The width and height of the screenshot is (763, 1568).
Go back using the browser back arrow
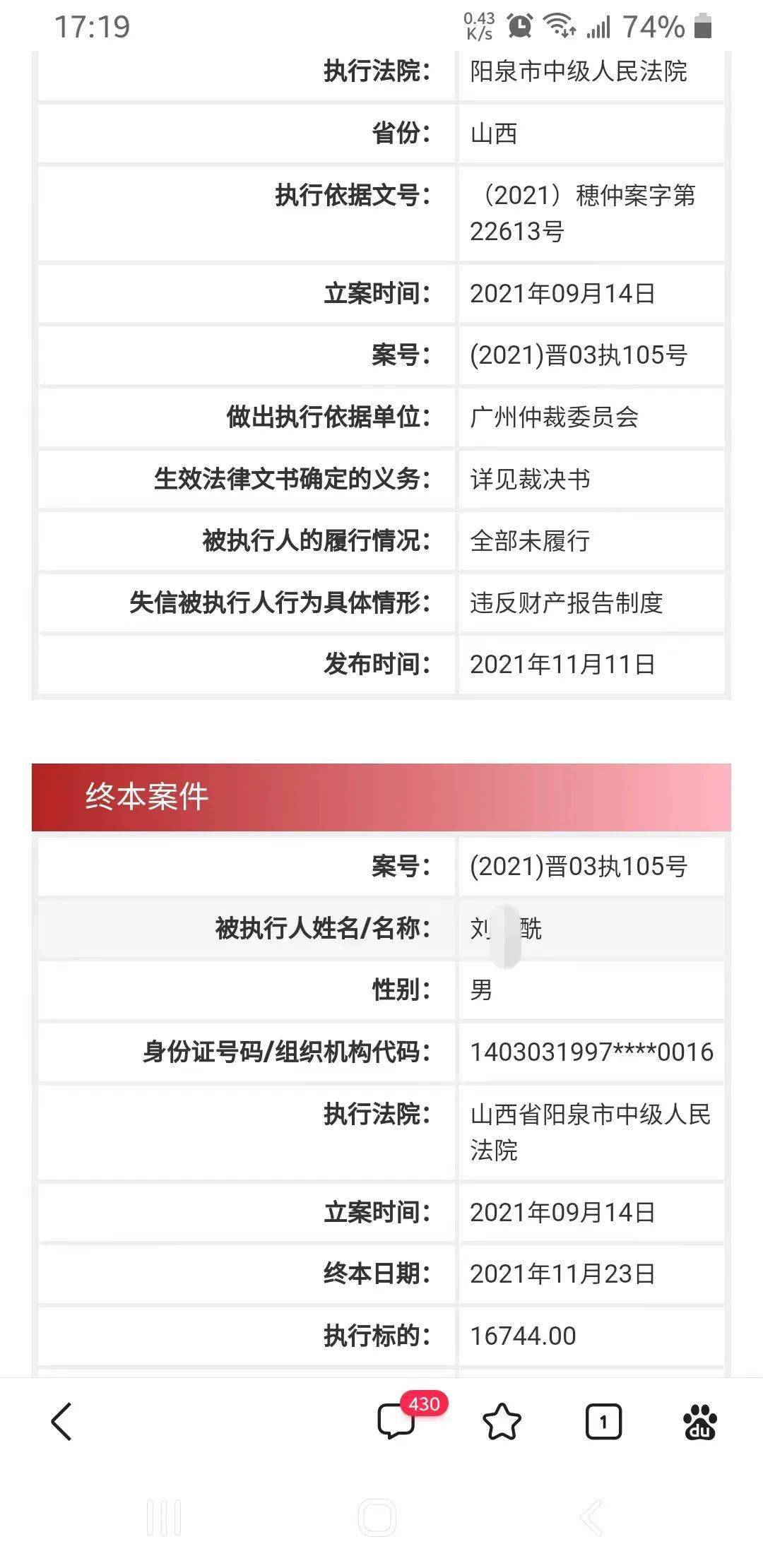[62, 1421]
